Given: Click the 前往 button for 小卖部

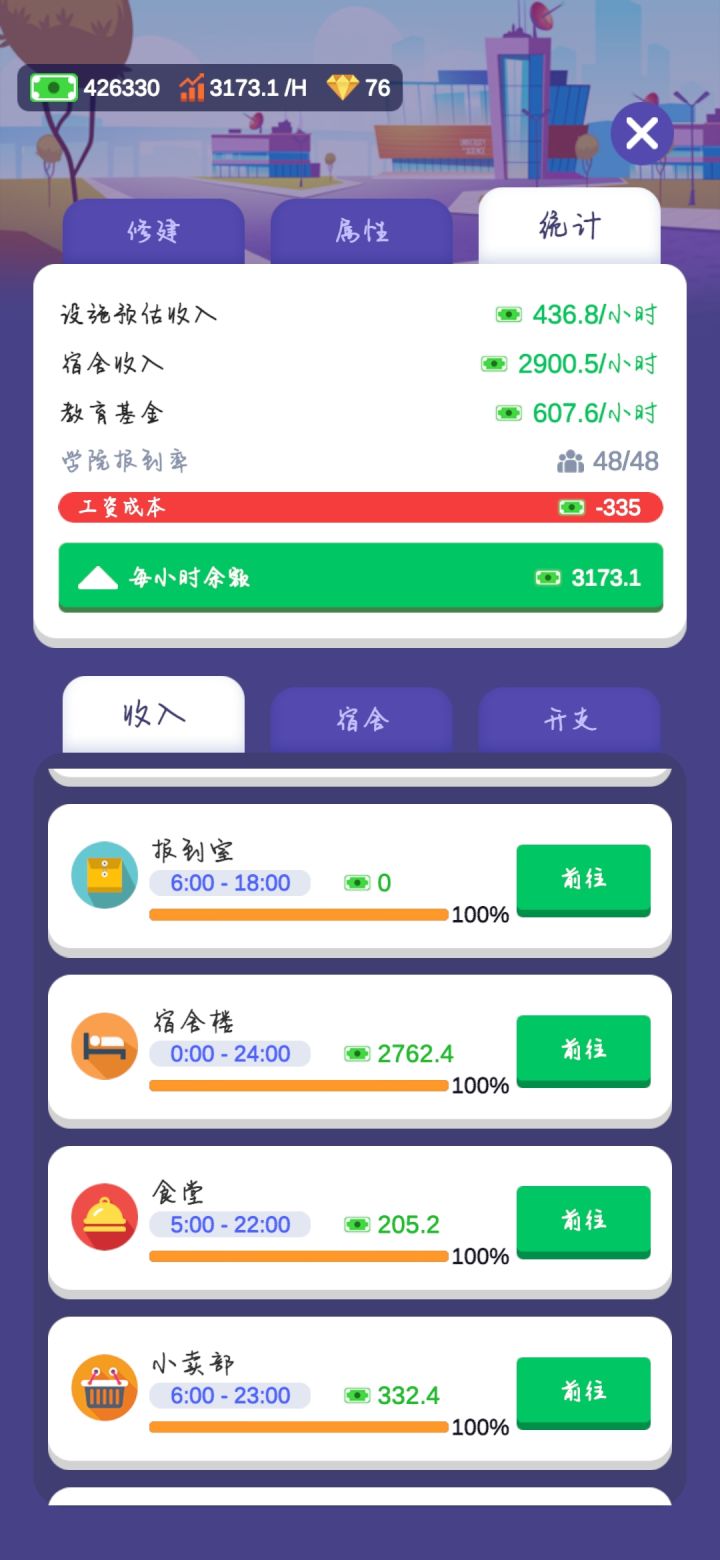Looking at the screenshot, I should click(x=583, y=1390).
